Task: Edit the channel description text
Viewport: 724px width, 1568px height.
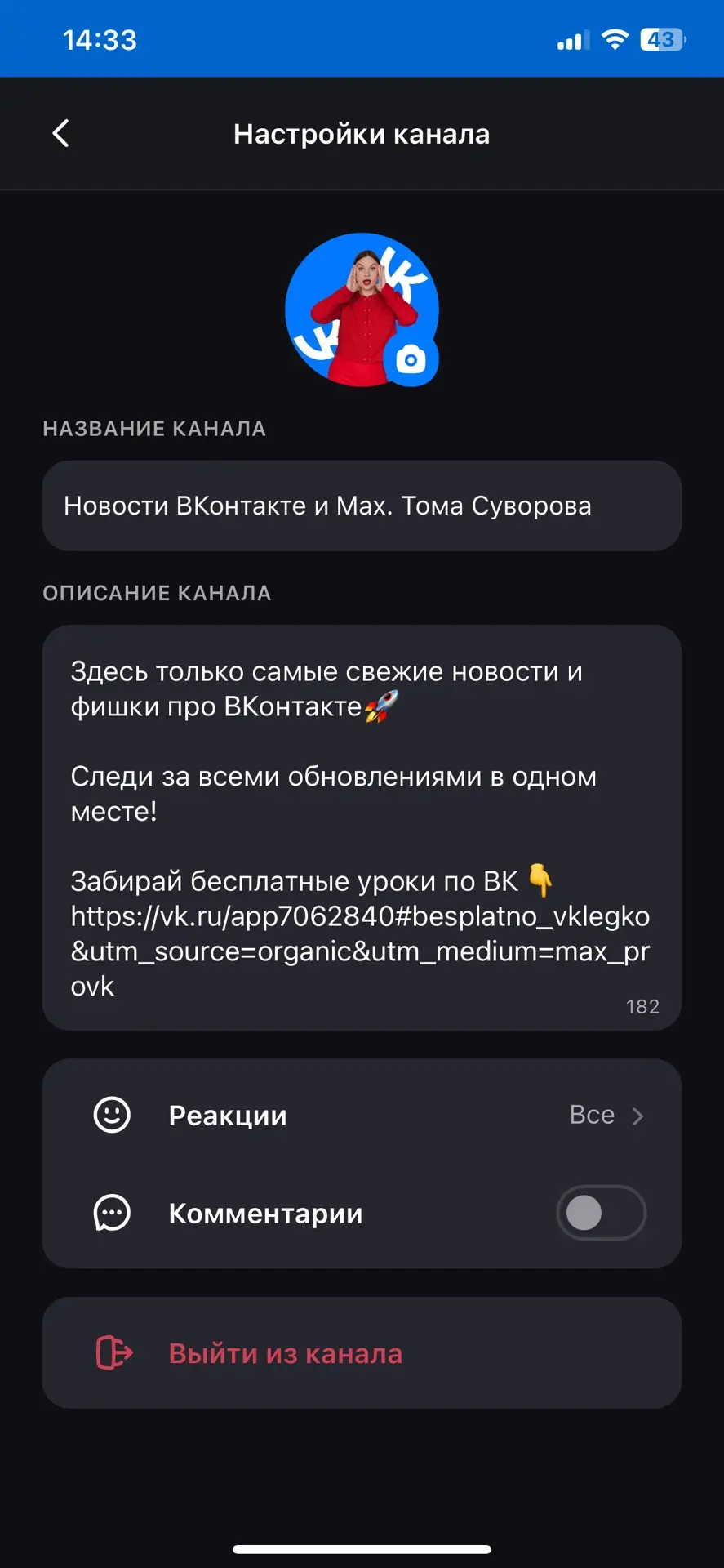Action: [x=362, y=827]
